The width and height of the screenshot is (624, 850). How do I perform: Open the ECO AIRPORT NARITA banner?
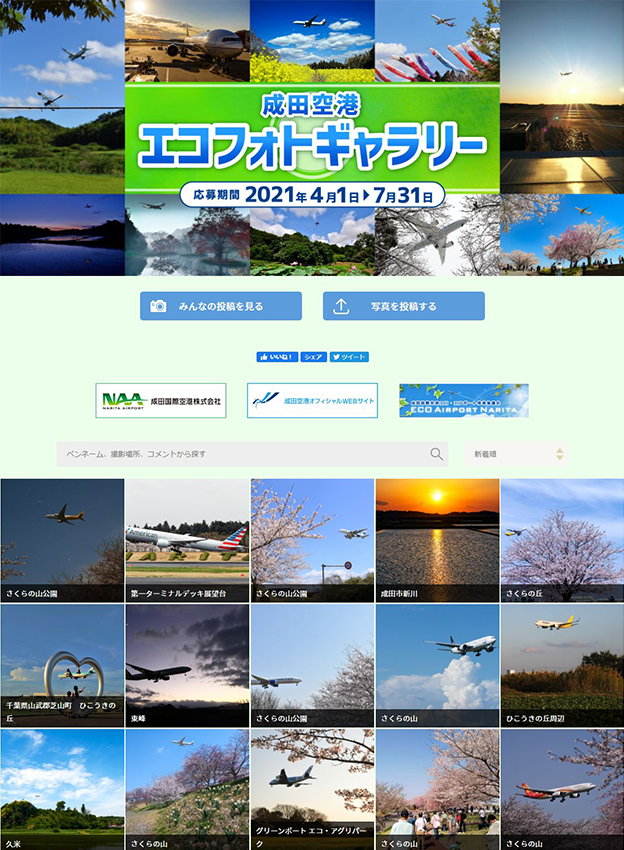(x=463, y=400)
